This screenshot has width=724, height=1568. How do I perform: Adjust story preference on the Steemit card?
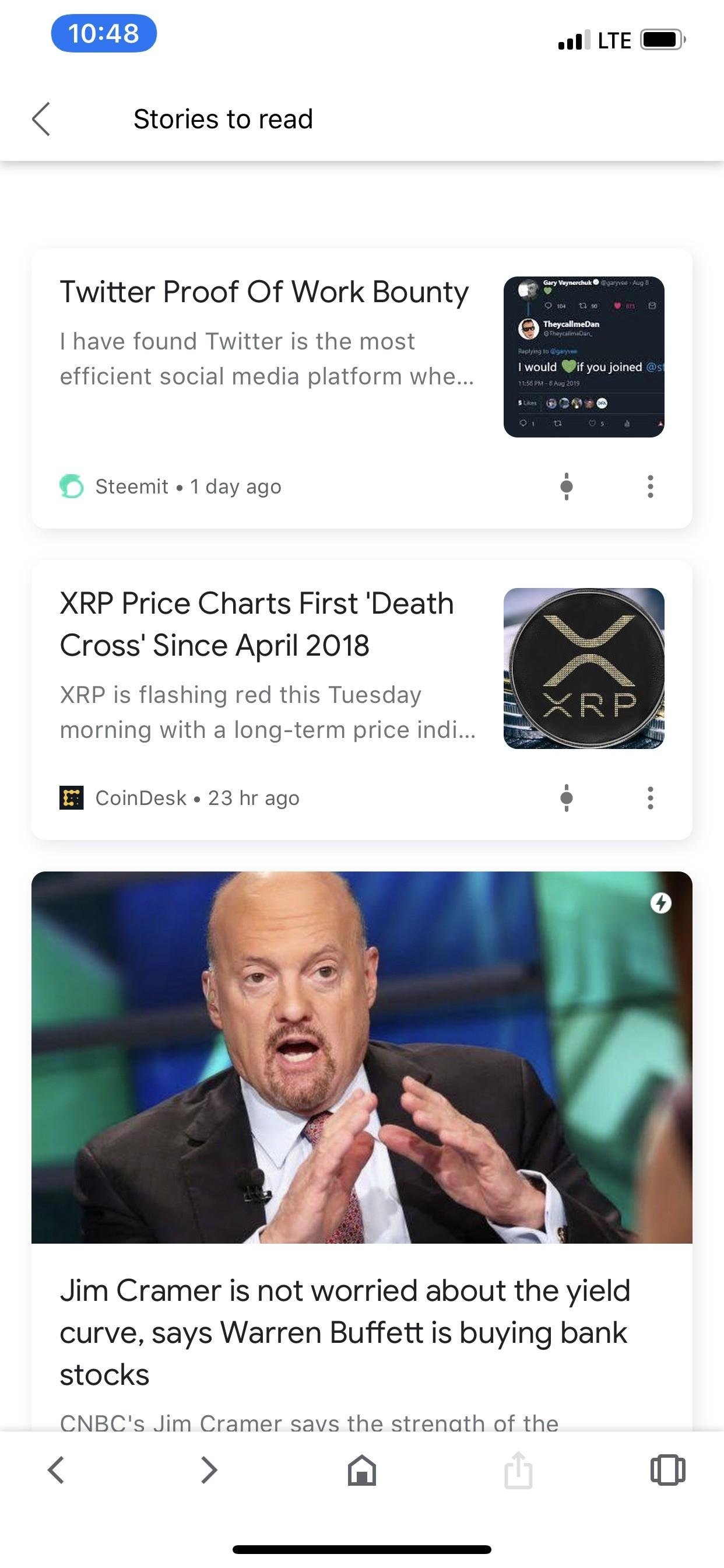click(x=567, y=487)
